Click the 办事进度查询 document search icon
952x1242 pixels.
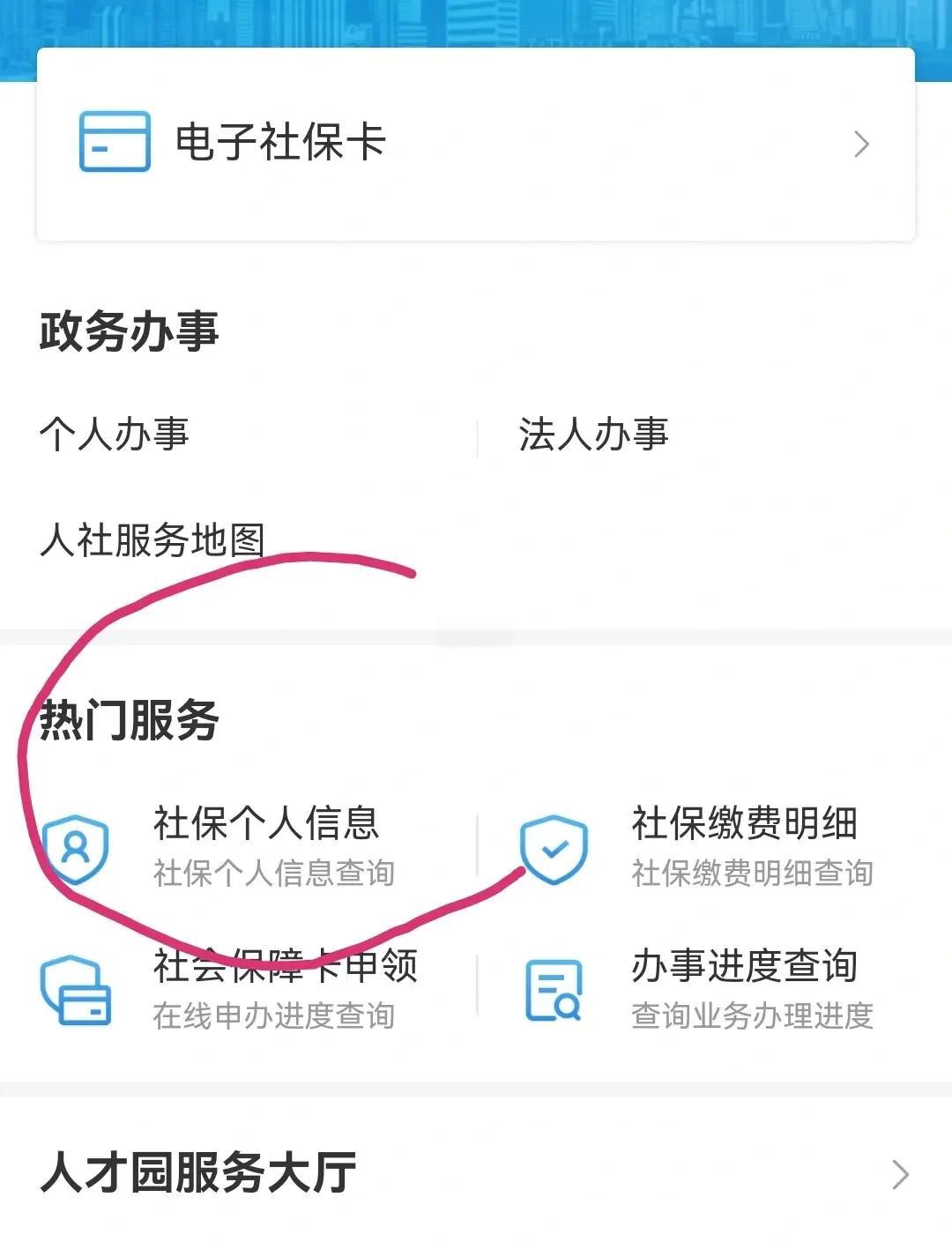[x=556, y=989]
